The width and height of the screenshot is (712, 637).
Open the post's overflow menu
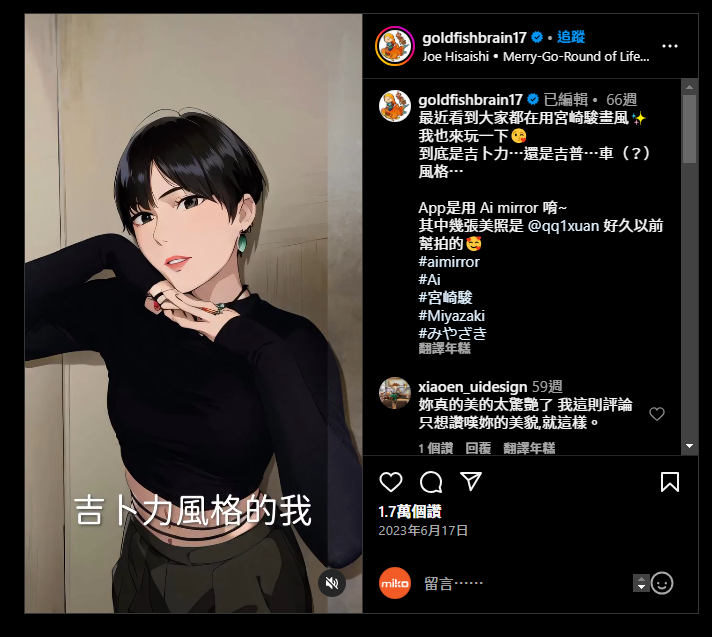[670, 46]
